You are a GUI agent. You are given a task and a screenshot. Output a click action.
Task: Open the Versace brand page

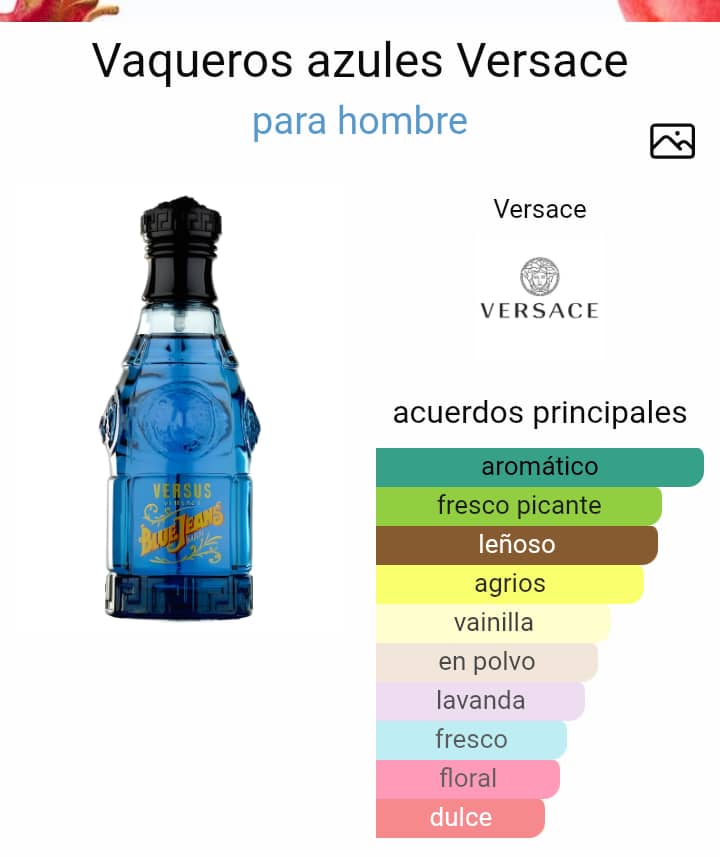pos(539,288)
